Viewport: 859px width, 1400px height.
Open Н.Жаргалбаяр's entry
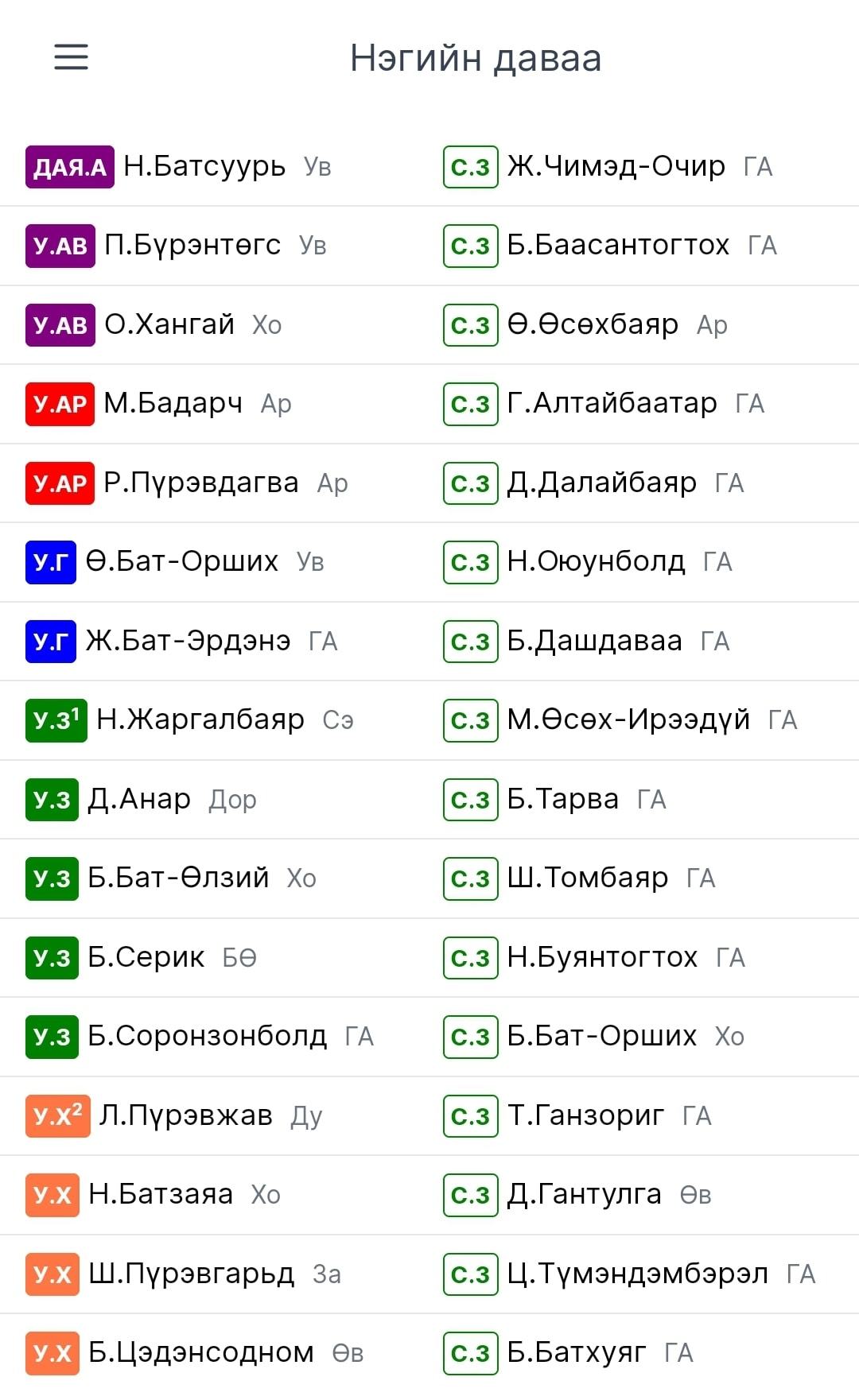point(200,719)
